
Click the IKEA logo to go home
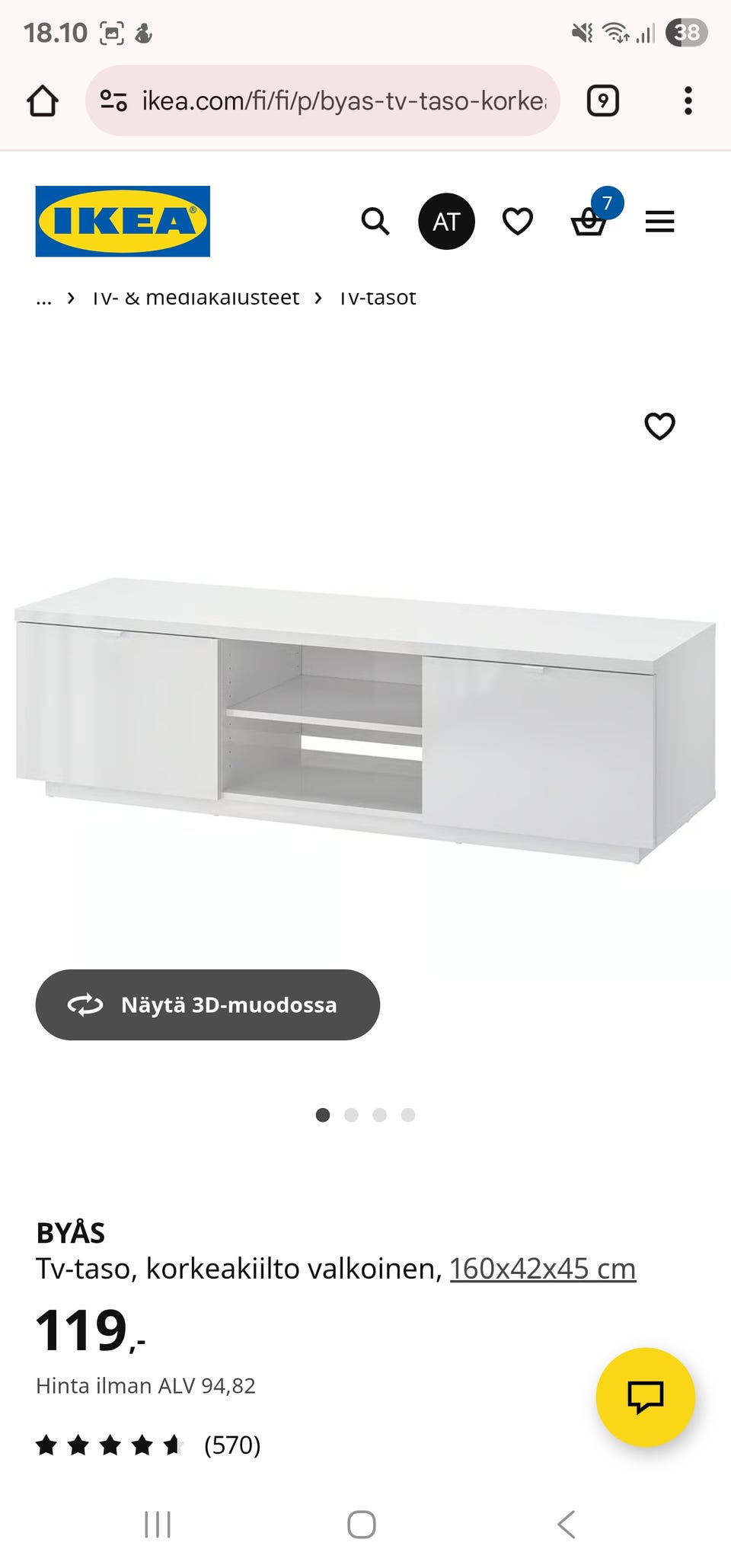pyautogui.click(x=122, y=221)
